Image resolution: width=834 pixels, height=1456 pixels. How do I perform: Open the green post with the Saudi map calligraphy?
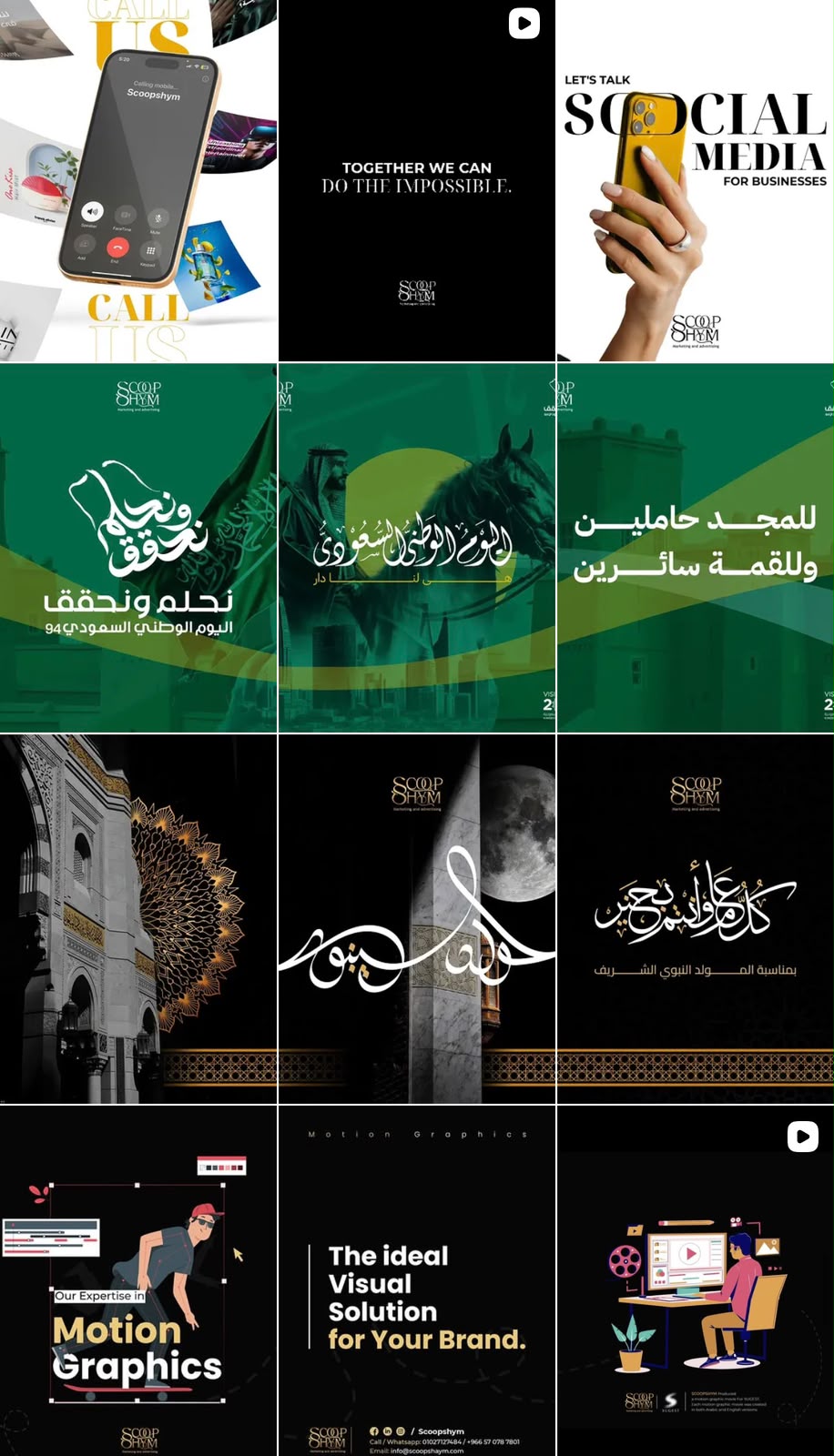pyautogui.click(x=138, y=548)
